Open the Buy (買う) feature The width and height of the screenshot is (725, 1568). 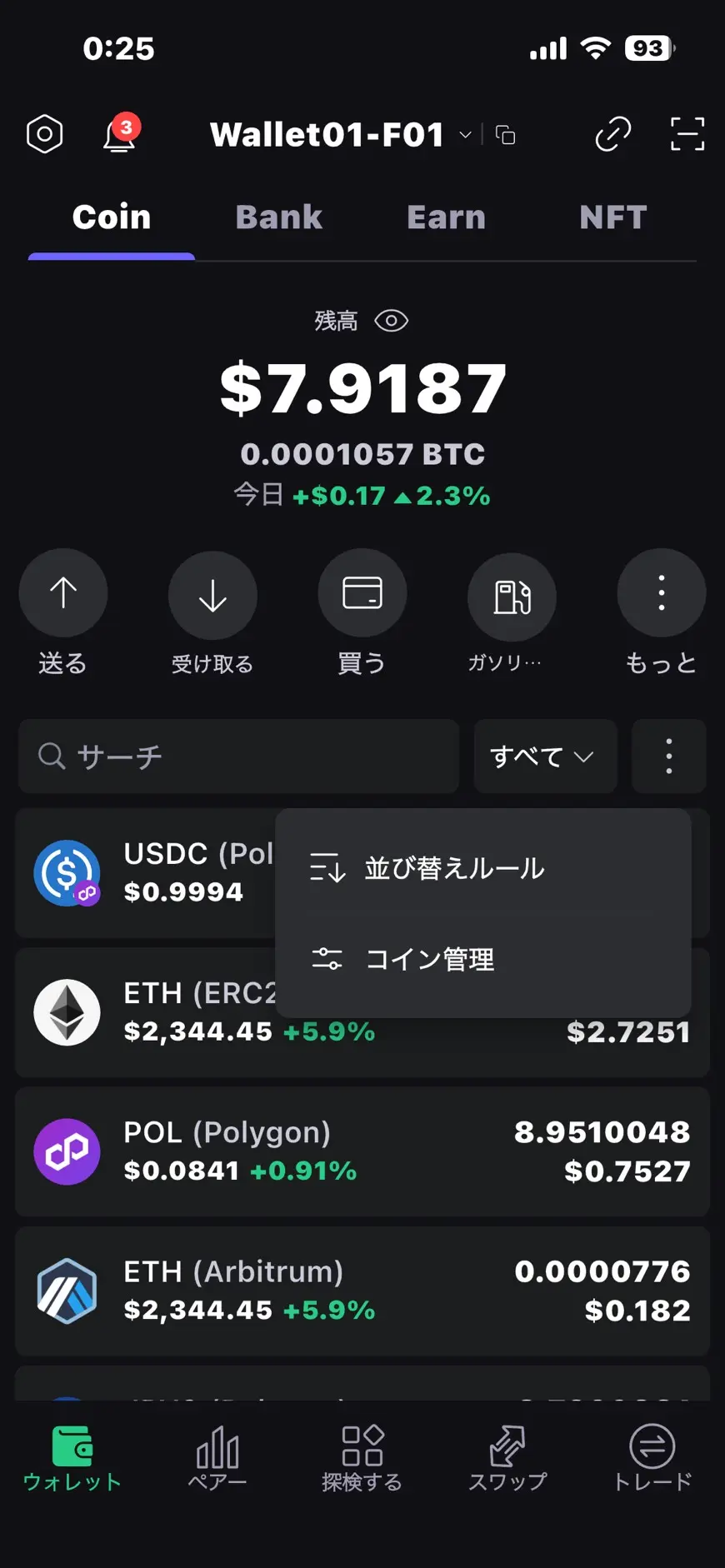point(362,593)
